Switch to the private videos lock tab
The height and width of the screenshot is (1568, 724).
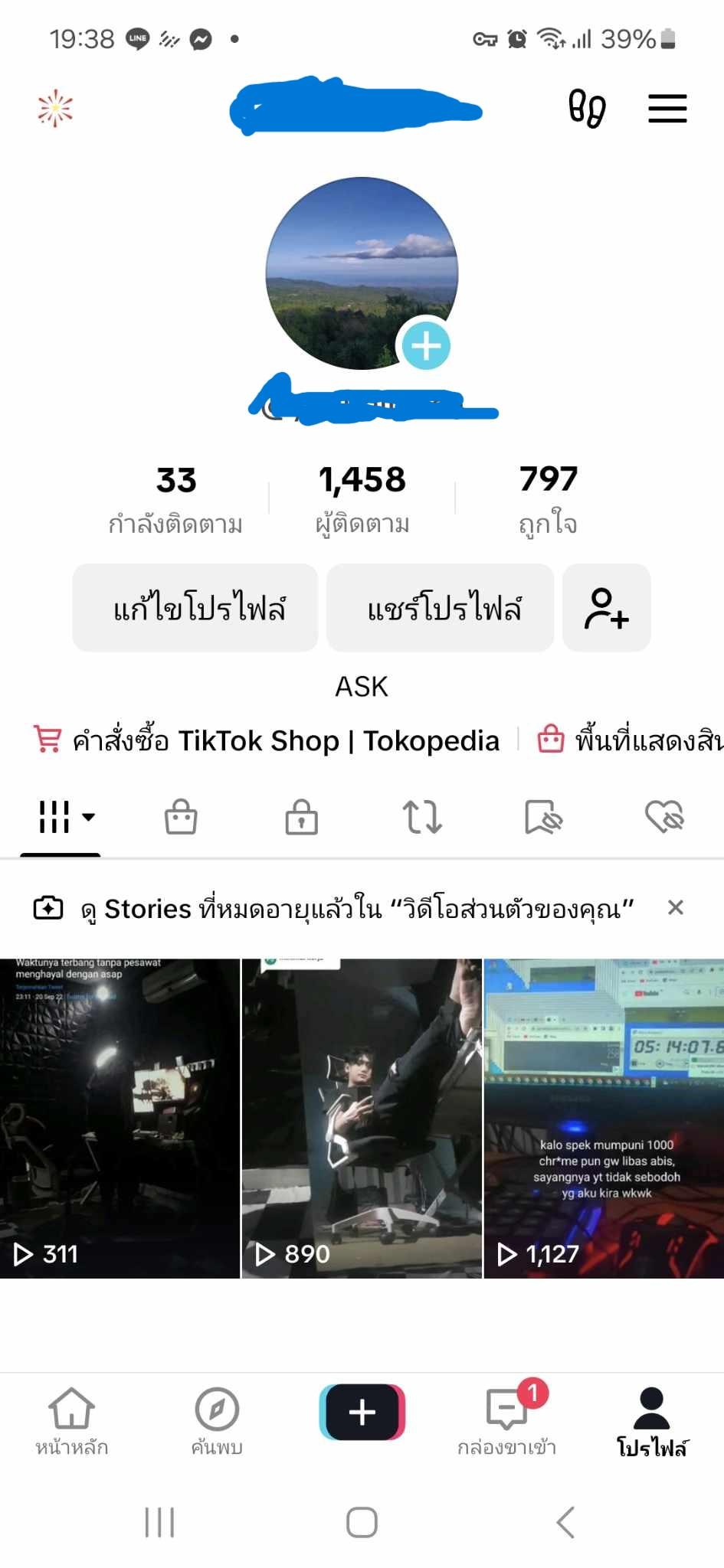[x=301, y=816]
